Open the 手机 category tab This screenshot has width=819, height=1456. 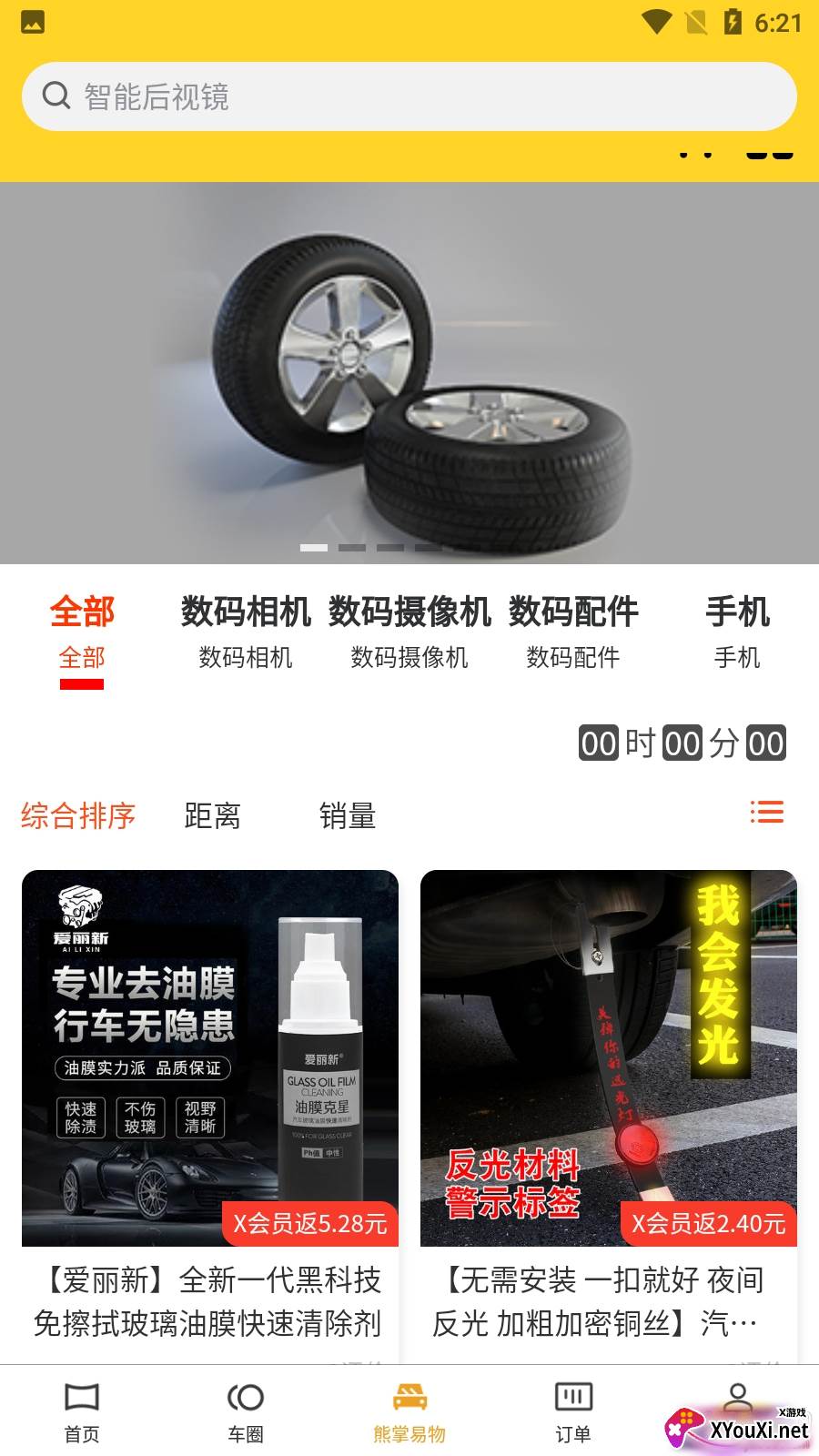pos(740,612)
